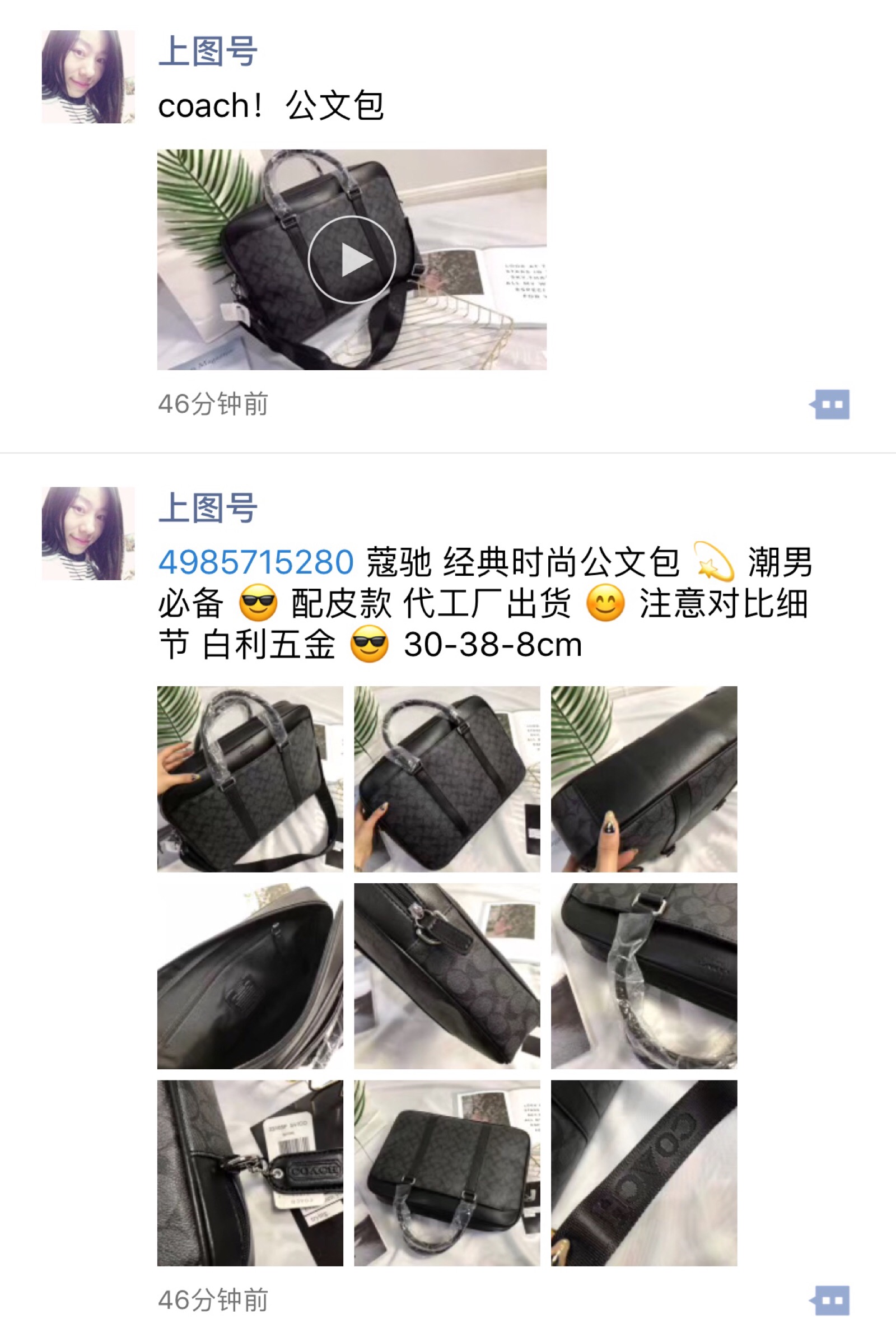Open the photo of the wrapped handle close-up
This screenshot has height=1328, width=896.
click(x=644, y=976)
